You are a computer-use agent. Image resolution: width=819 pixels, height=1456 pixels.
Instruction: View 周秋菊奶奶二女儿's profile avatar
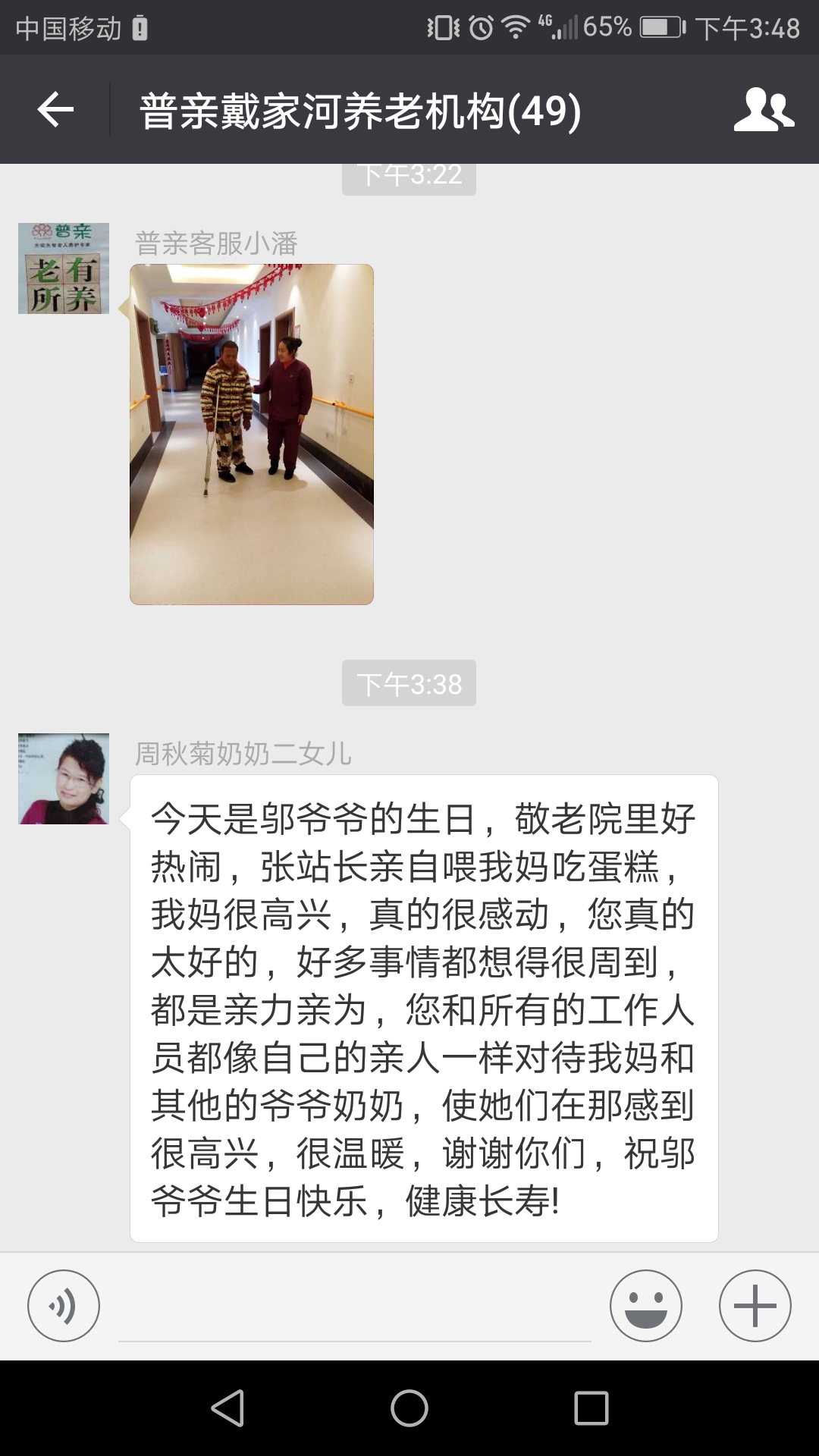(x=64, y=779)
